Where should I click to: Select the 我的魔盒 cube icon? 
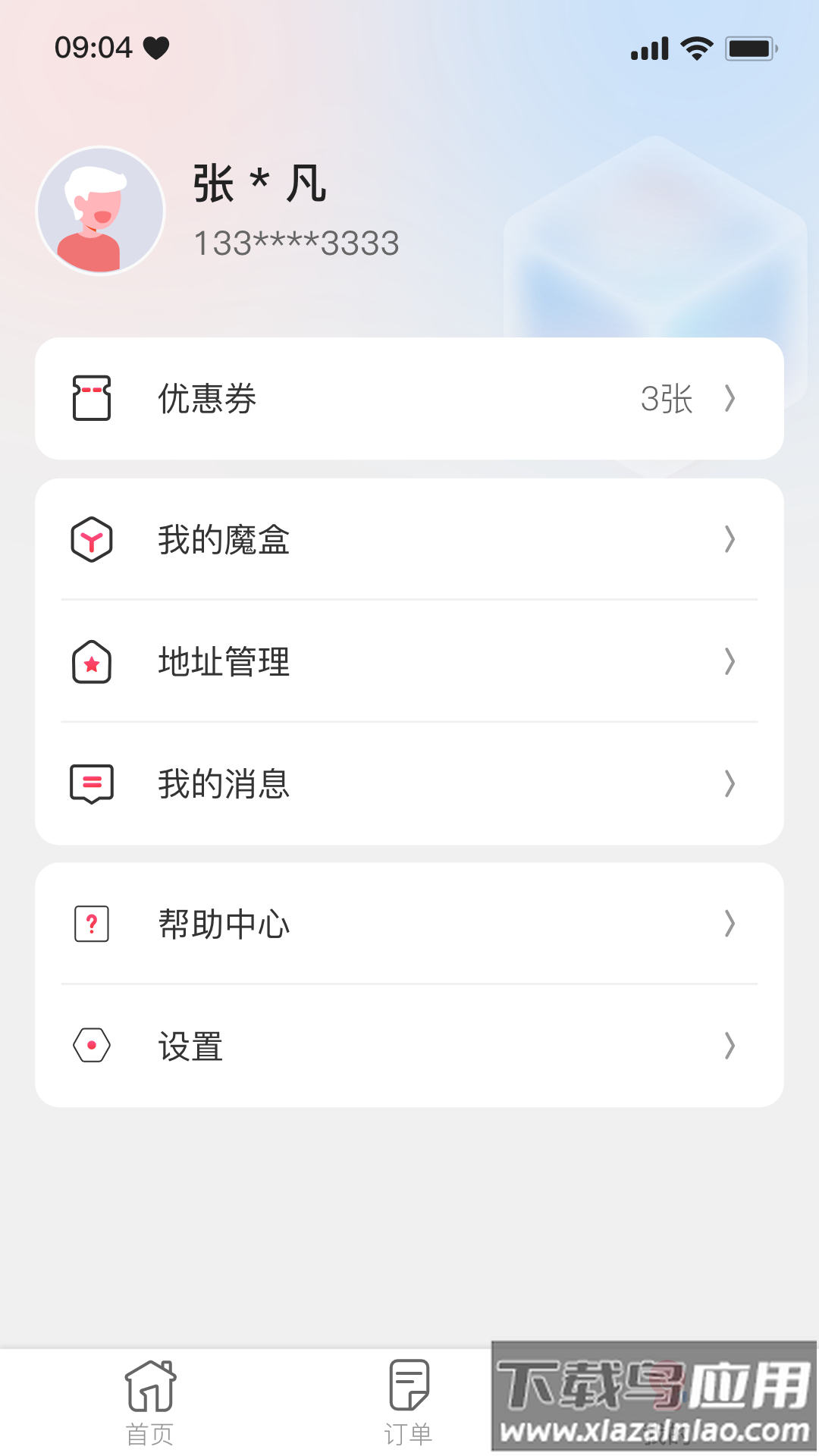(x=91, y=539)
